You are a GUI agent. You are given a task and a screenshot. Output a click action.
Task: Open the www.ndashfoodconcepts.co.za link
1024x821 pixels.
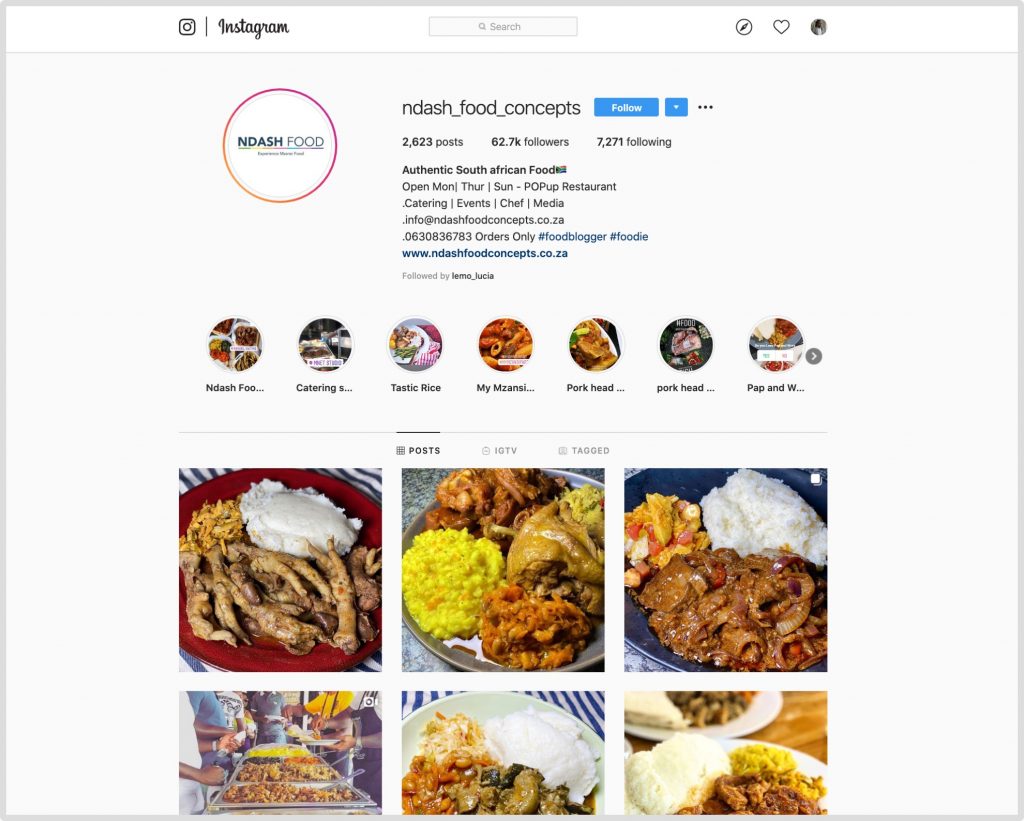click(485, 254)
